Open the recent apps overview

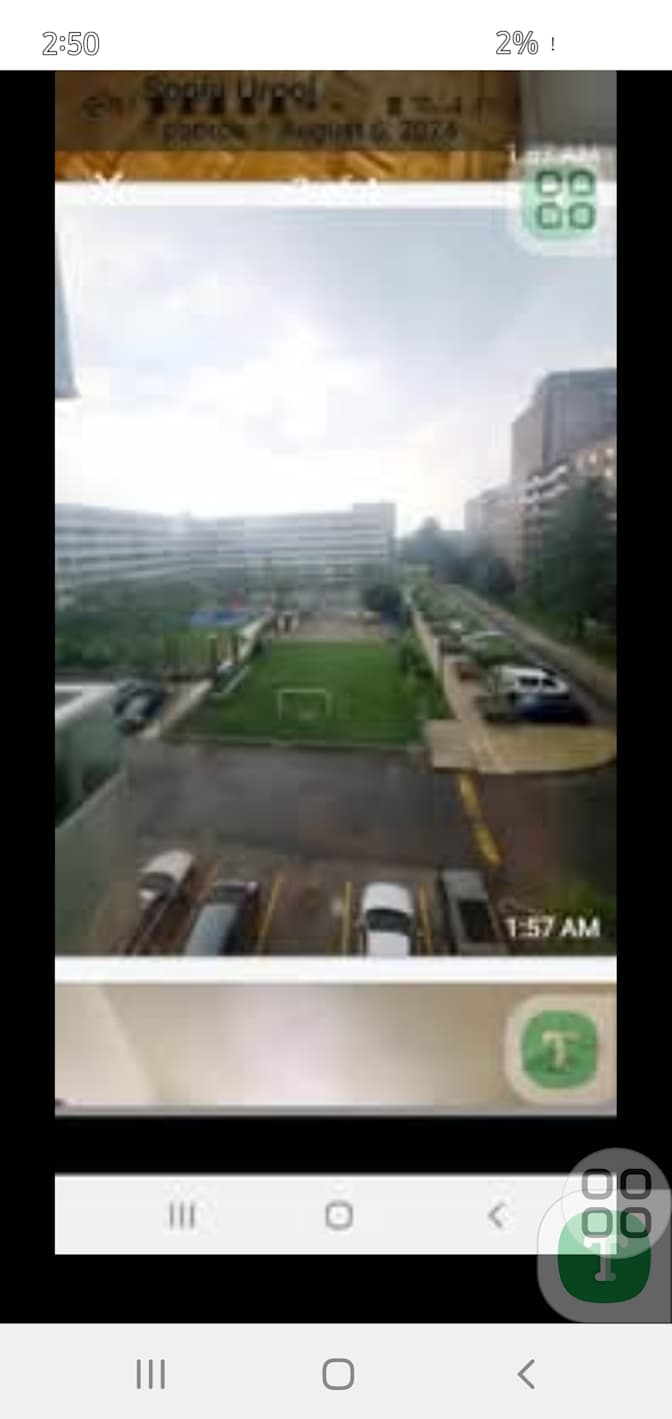(150, 1374)
